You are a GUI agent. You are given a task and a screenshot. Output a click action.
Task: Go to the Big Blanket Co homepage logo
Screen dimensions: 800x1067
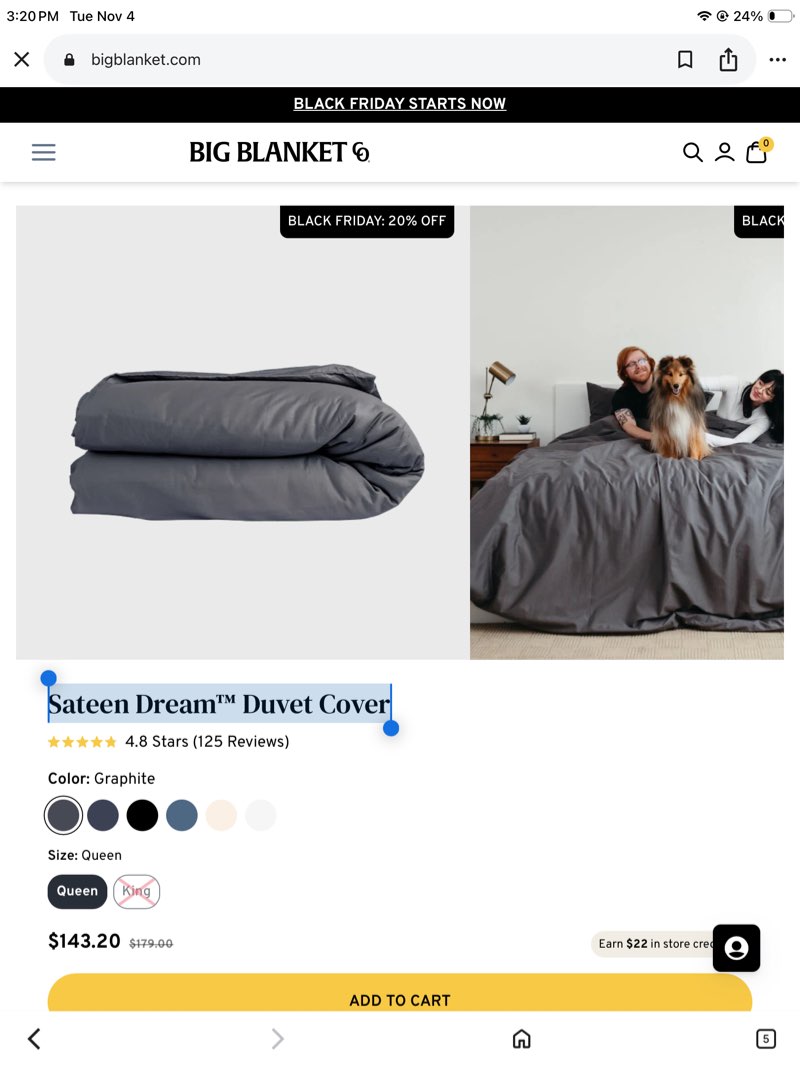pyautogui.click(x=280, y=152)
